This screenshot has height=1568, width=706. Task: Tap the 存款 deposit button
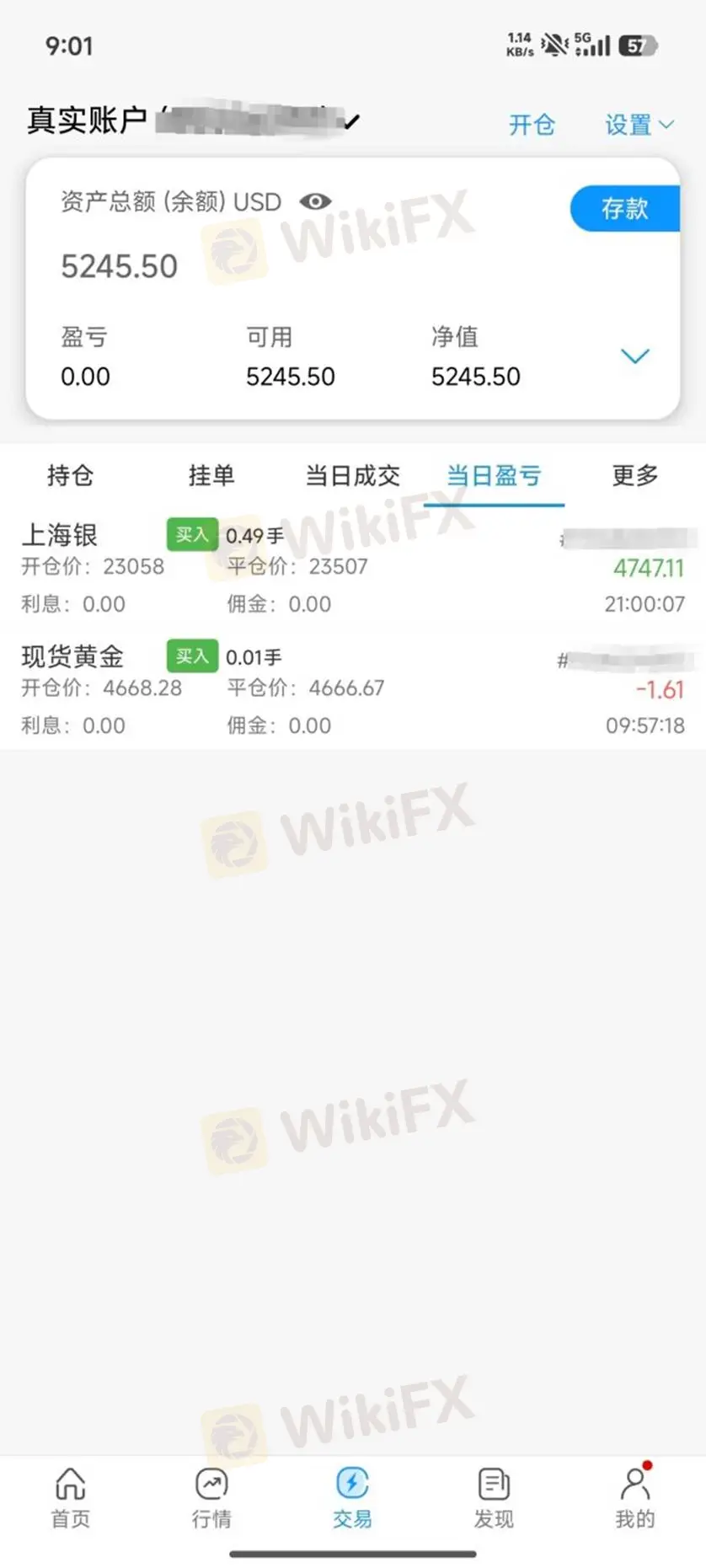tap(624, 208)
